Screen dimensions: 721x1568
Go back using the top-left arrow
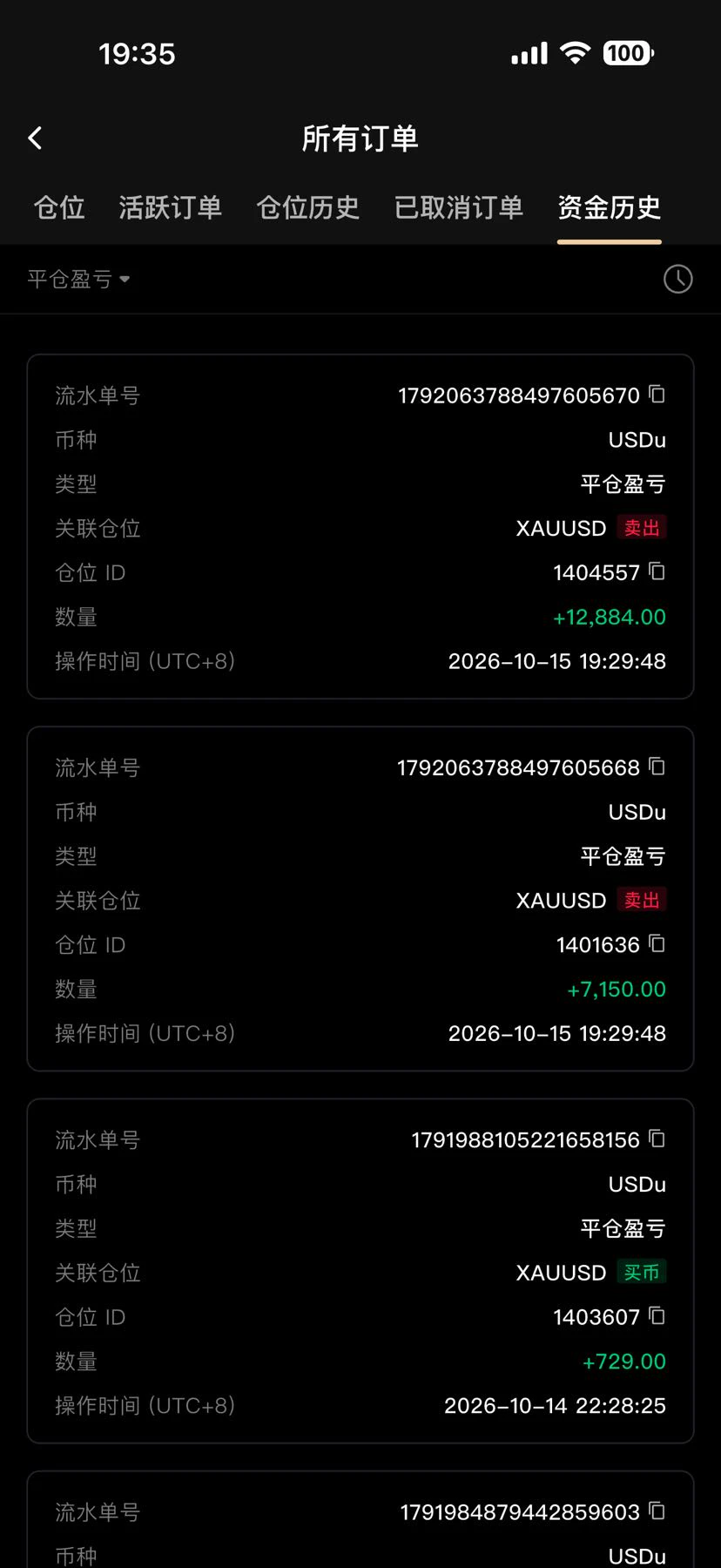[35, 138]
